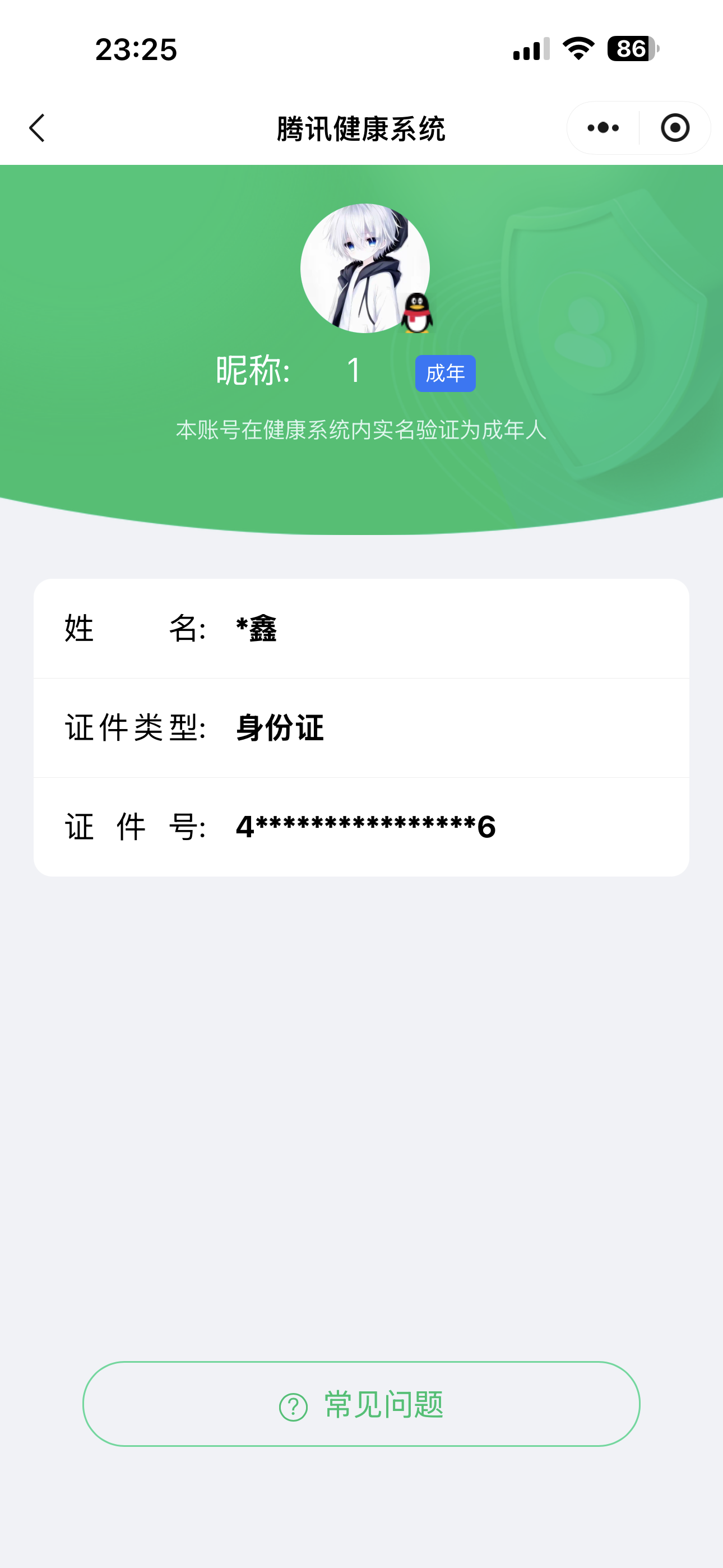This screenshot has height=1568, width=723.
Task: Tap the 腾讯健康系统 title text
Action: 361,128
